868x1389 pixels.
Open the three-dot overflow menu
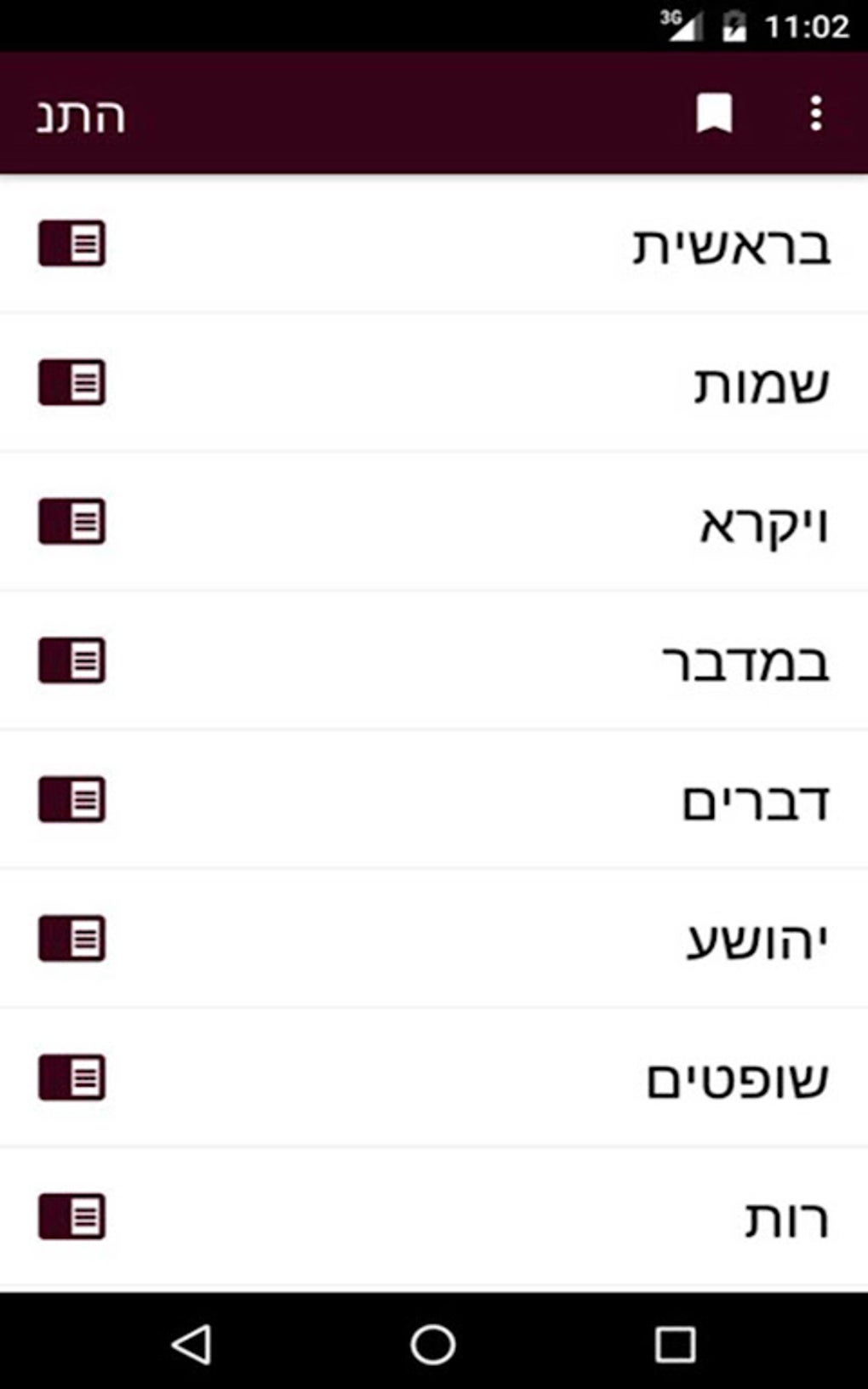click(816, 114)
